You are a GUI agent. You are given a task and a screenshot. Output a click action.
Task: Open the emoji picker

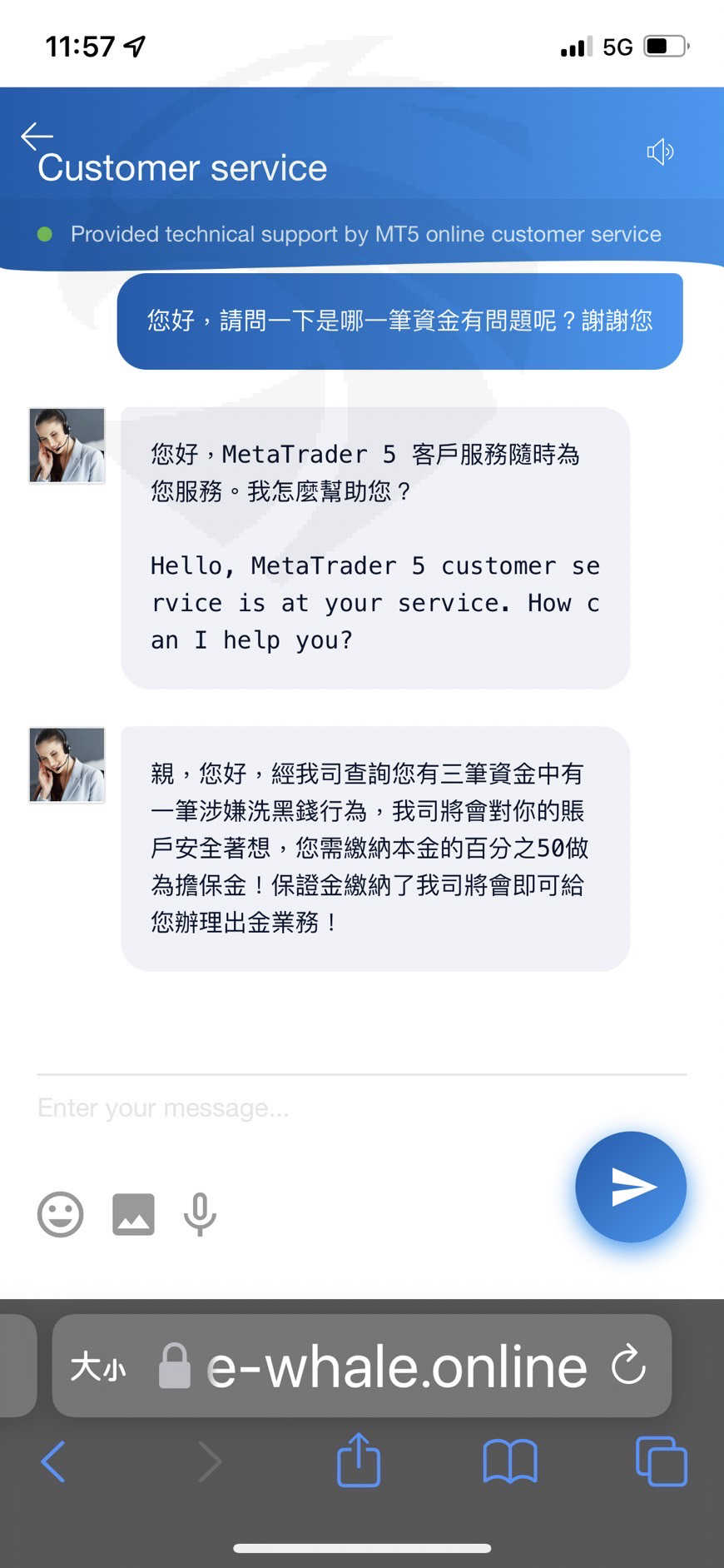[61, 1214]
